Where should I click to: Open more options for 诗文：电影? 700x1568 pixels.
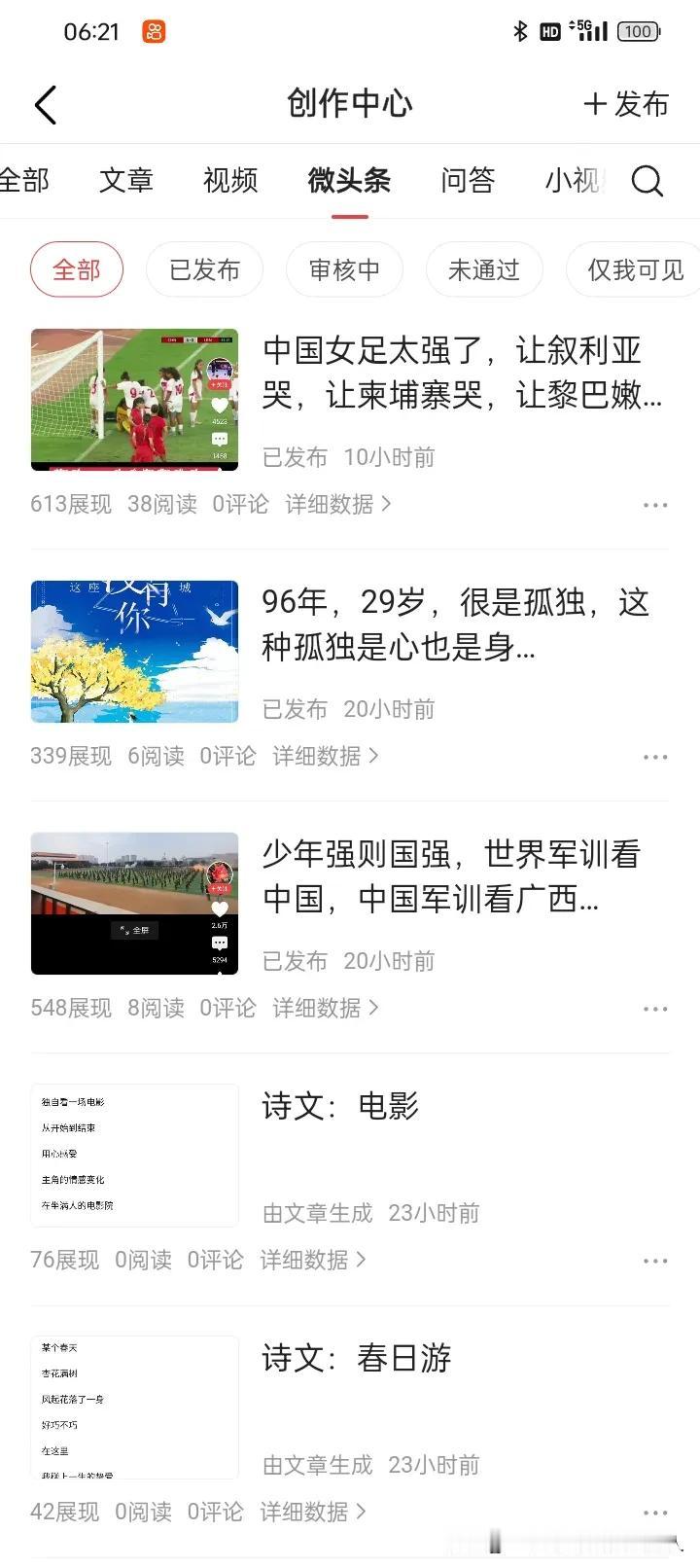(x=655, y=1261)
